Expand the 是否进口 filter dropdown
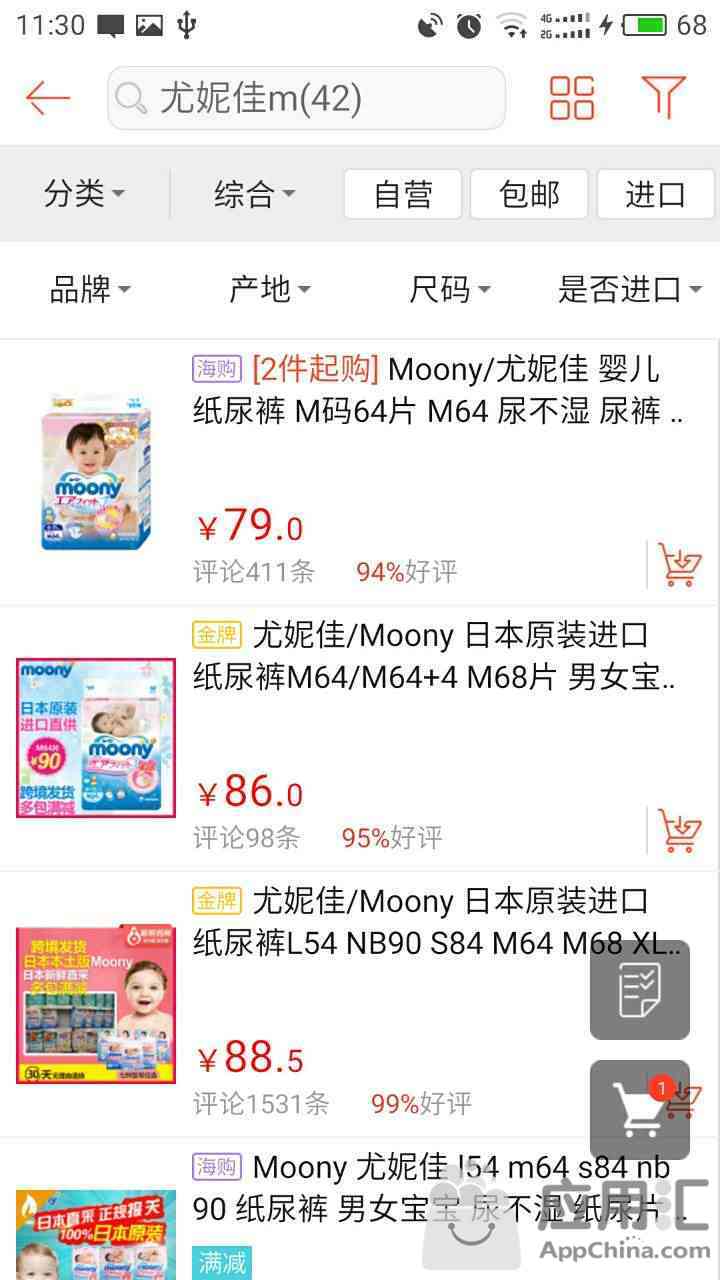Image resolution: width=720 pixels, height=1280 pixels. [630, 290]
